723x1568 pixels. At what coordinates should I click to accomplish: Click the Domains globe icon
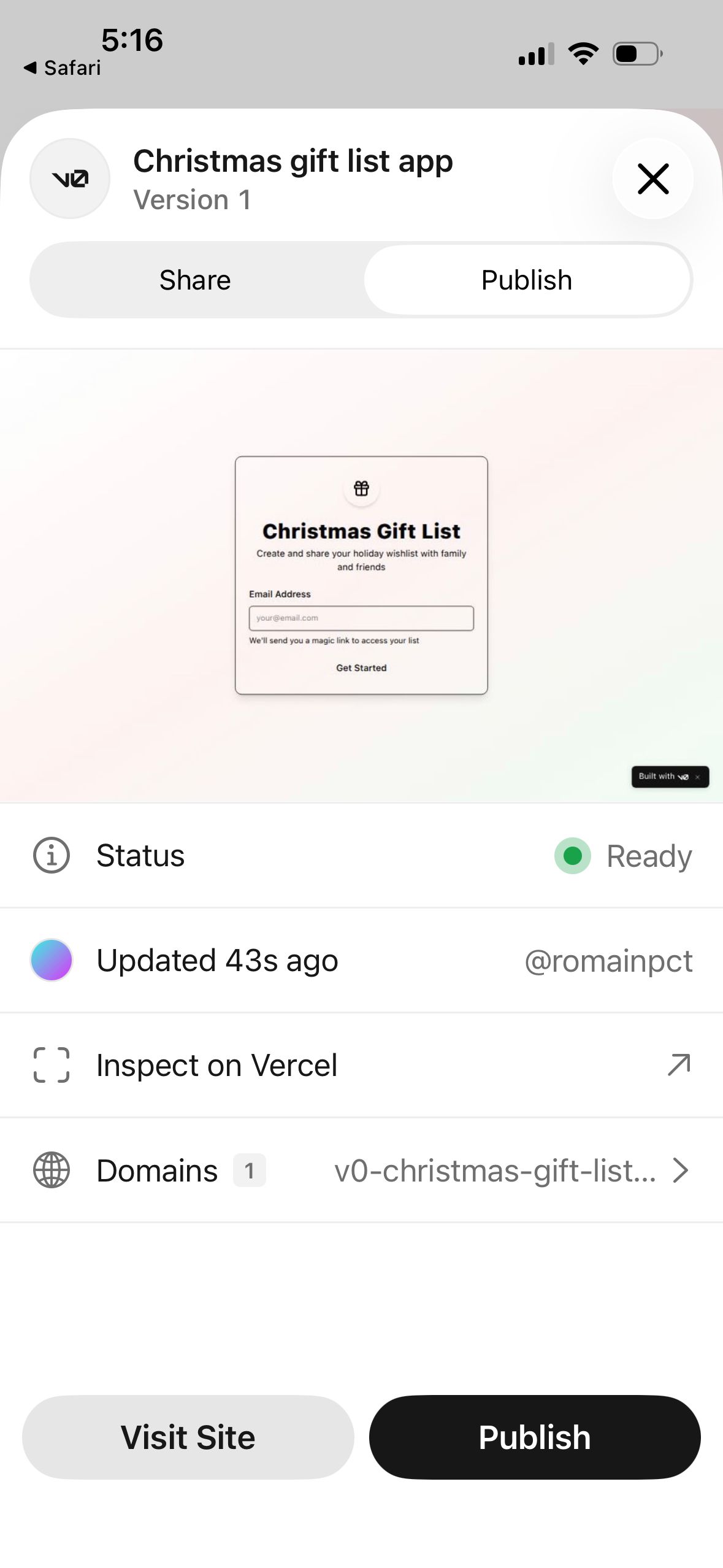point(51,1170)
